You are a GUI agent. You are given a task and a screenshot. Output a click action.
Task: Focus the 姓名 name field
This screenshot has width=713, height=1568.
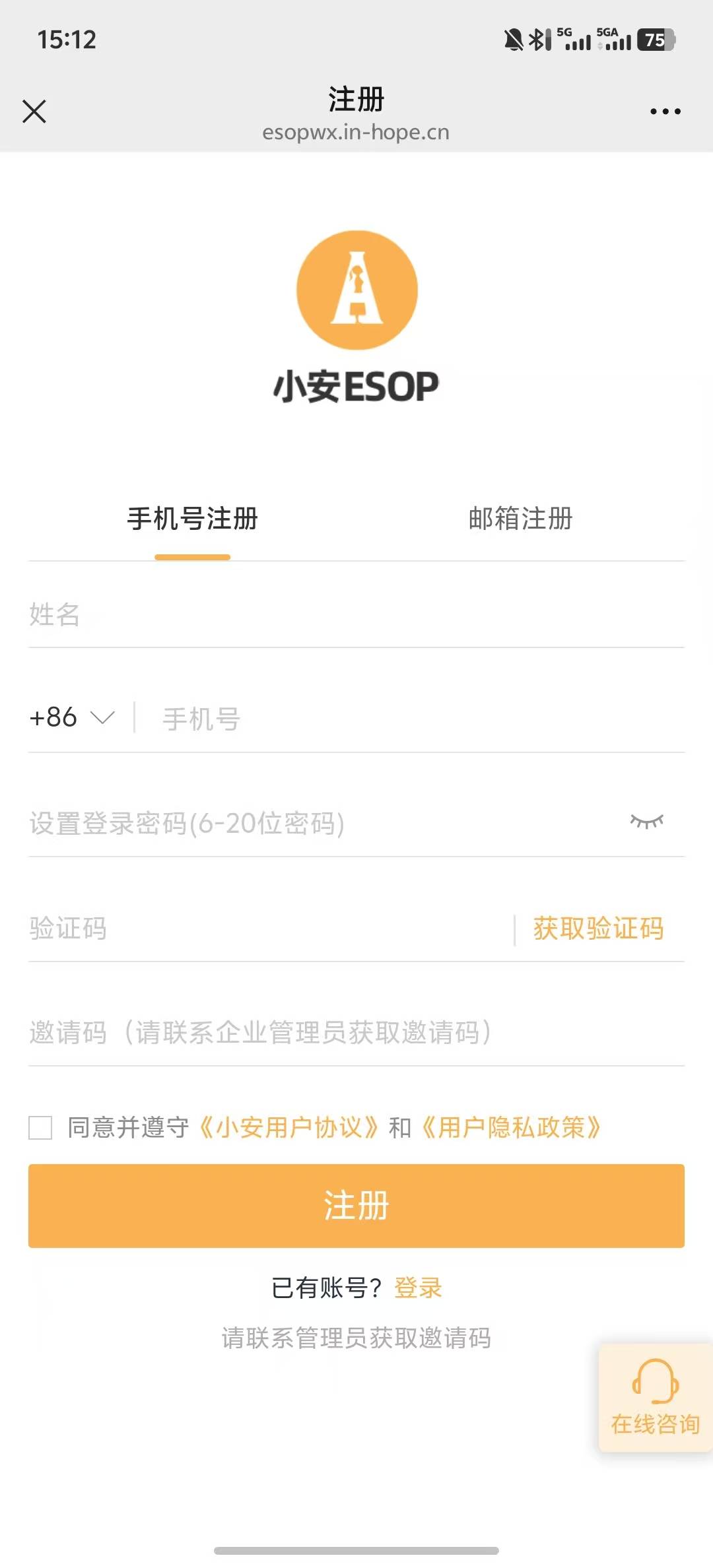(x=356, y=614)
